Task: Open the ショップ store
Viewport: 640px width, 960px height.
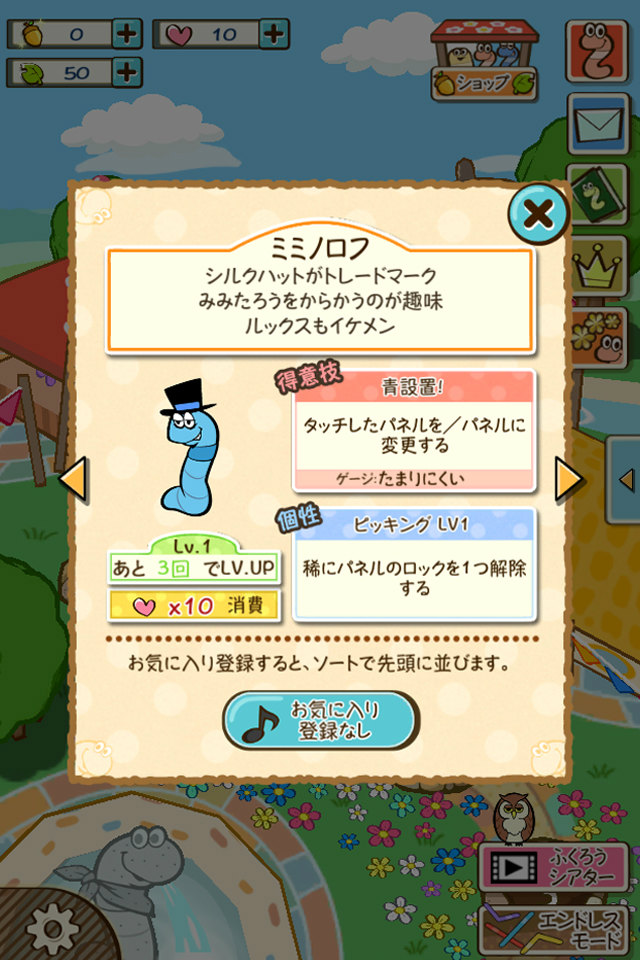Action: (x=484, y=61)
